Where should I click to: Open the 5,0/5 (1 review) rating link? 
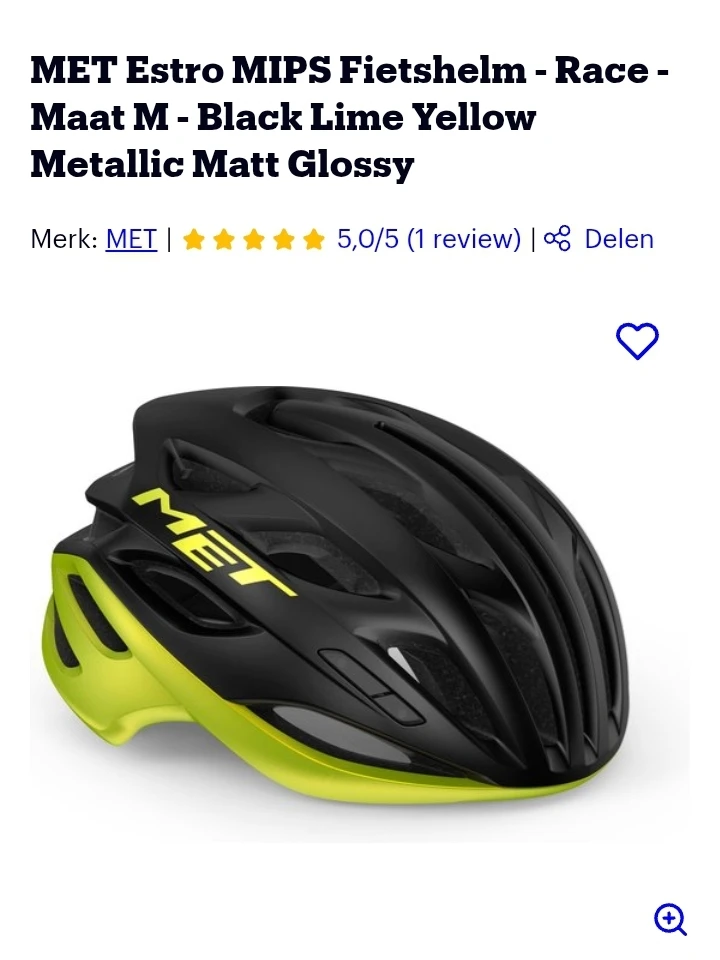428,239
